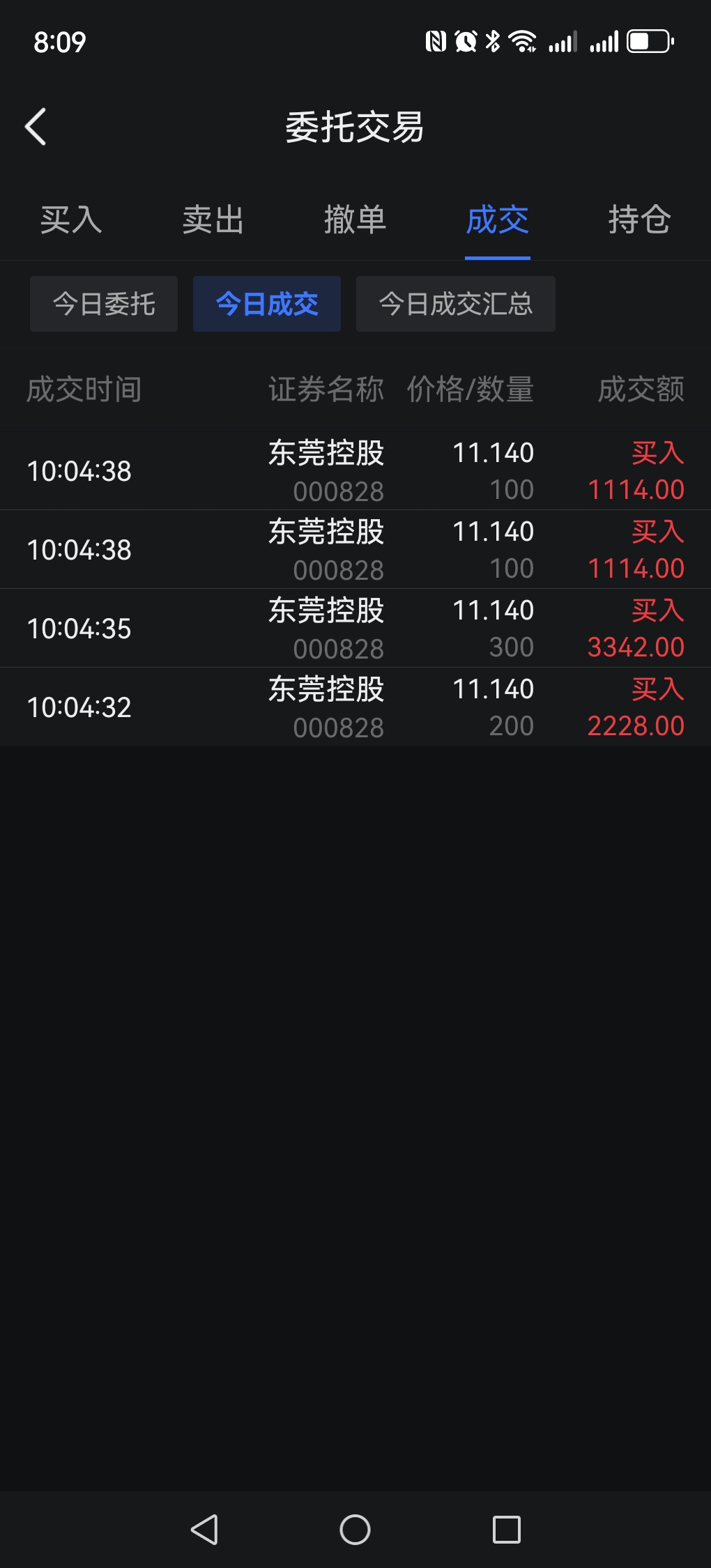This screenshot has width=711, height=1568.
Task: Go back using the header arrow
Action: click(x=36, y=127)
